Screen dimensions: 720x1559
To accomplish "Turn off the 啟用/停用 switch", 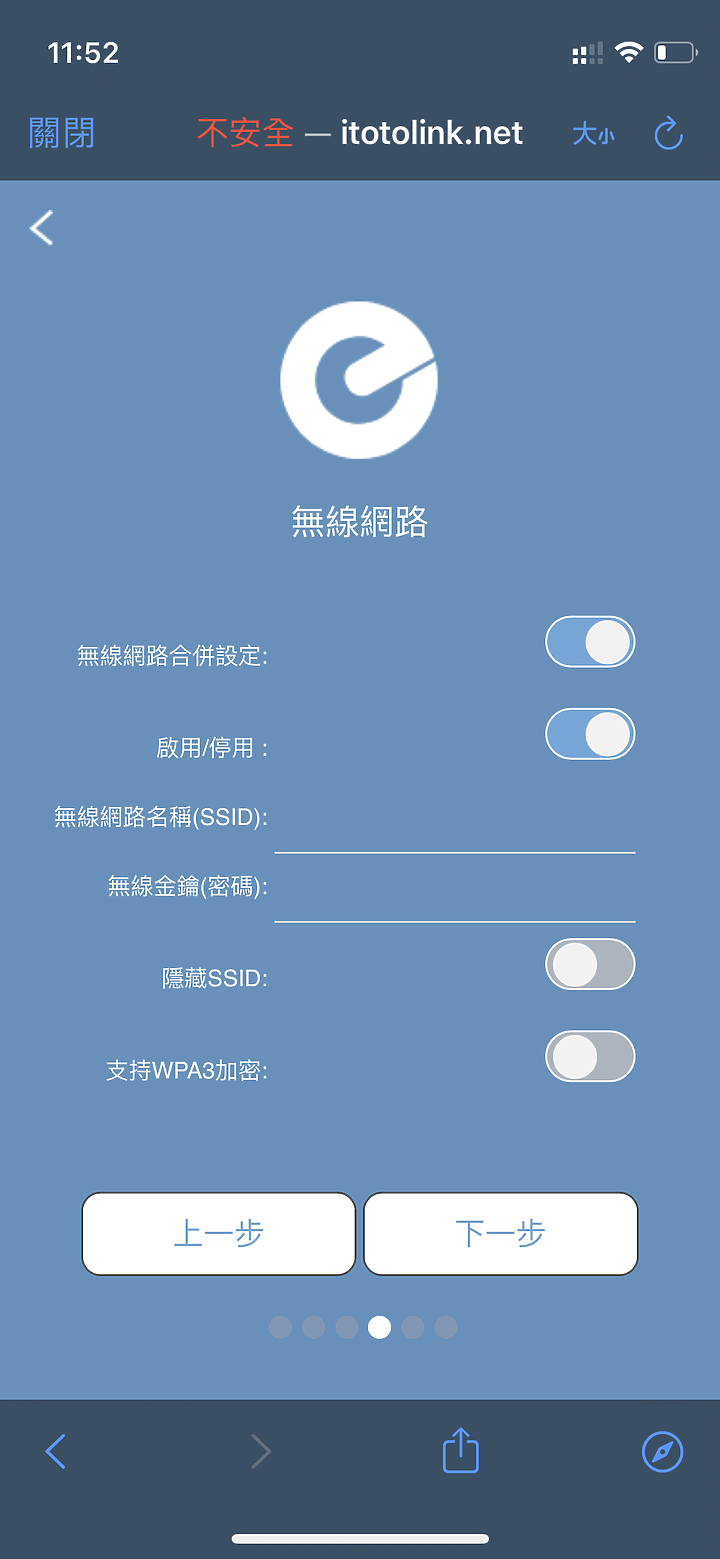I will coord(590,733).
